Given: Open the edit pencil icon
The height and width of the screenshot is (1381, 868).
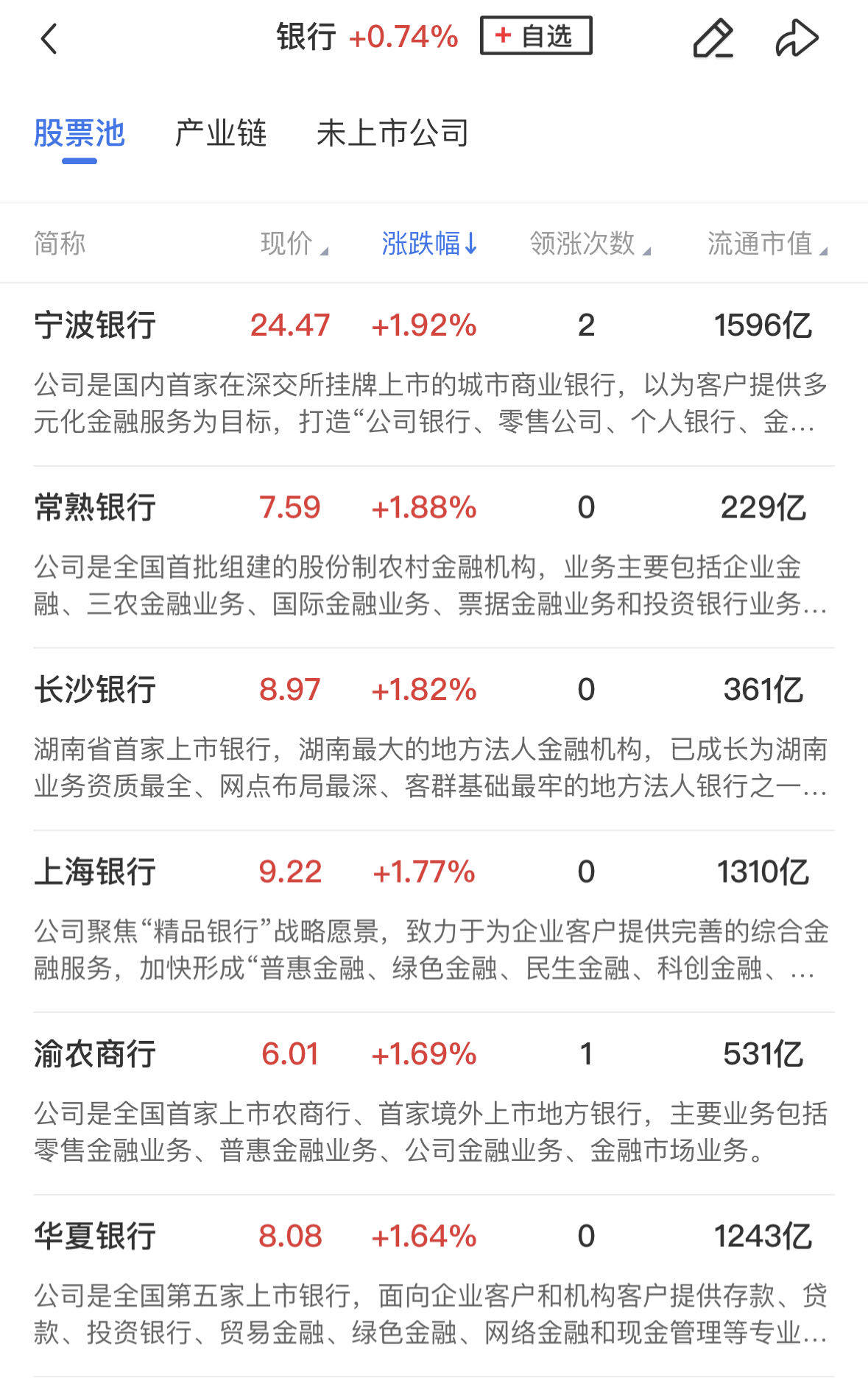Looking at the screenshot, I should click(713, 38).
